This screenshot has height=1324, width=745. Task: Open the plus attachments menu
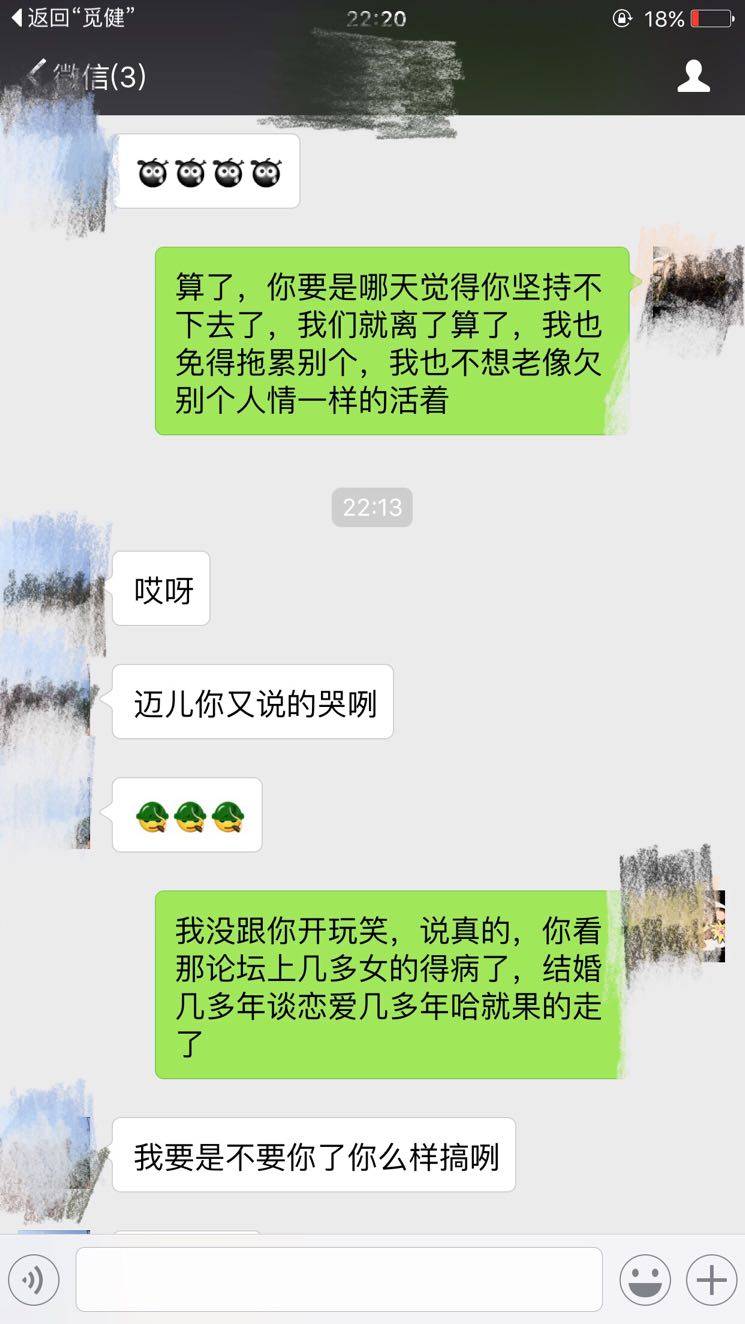(x=711, y=1279)
